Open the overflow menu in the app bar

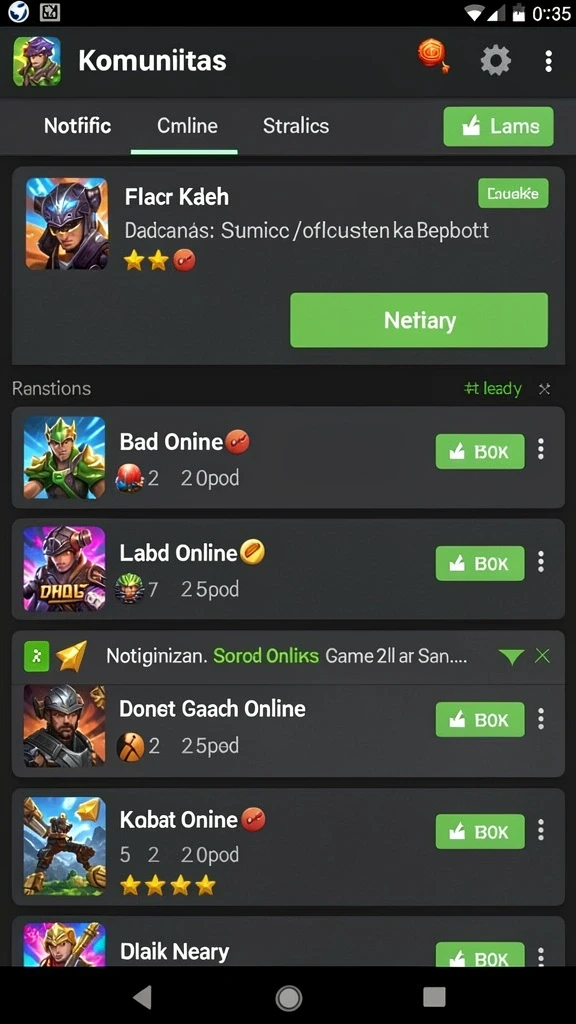(548, 61)
